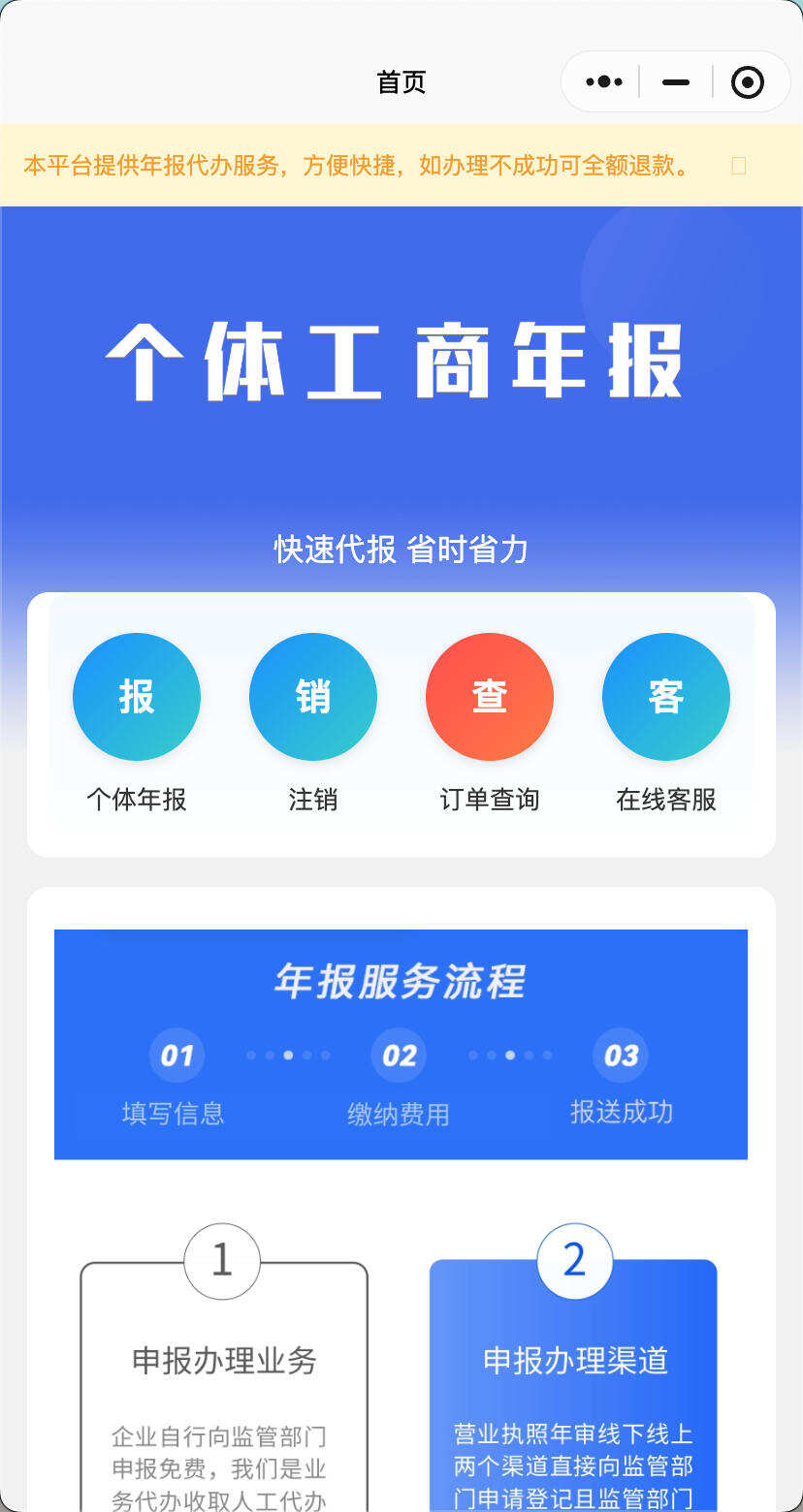Tap the 销 icon for 注销 service
Screen dimensions: 803x1512
(312, 696)
